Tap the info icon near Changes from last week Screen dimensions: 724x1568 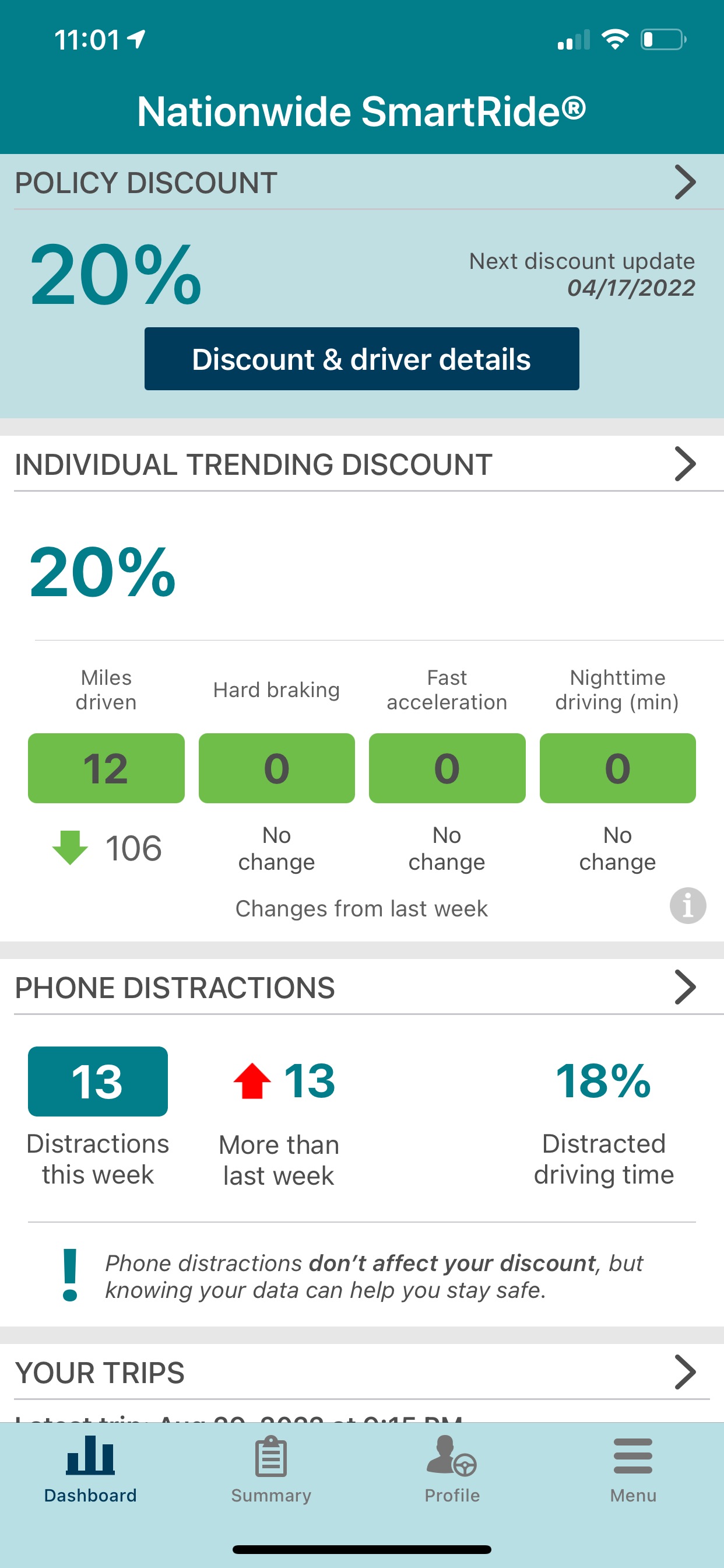point(687,907)
